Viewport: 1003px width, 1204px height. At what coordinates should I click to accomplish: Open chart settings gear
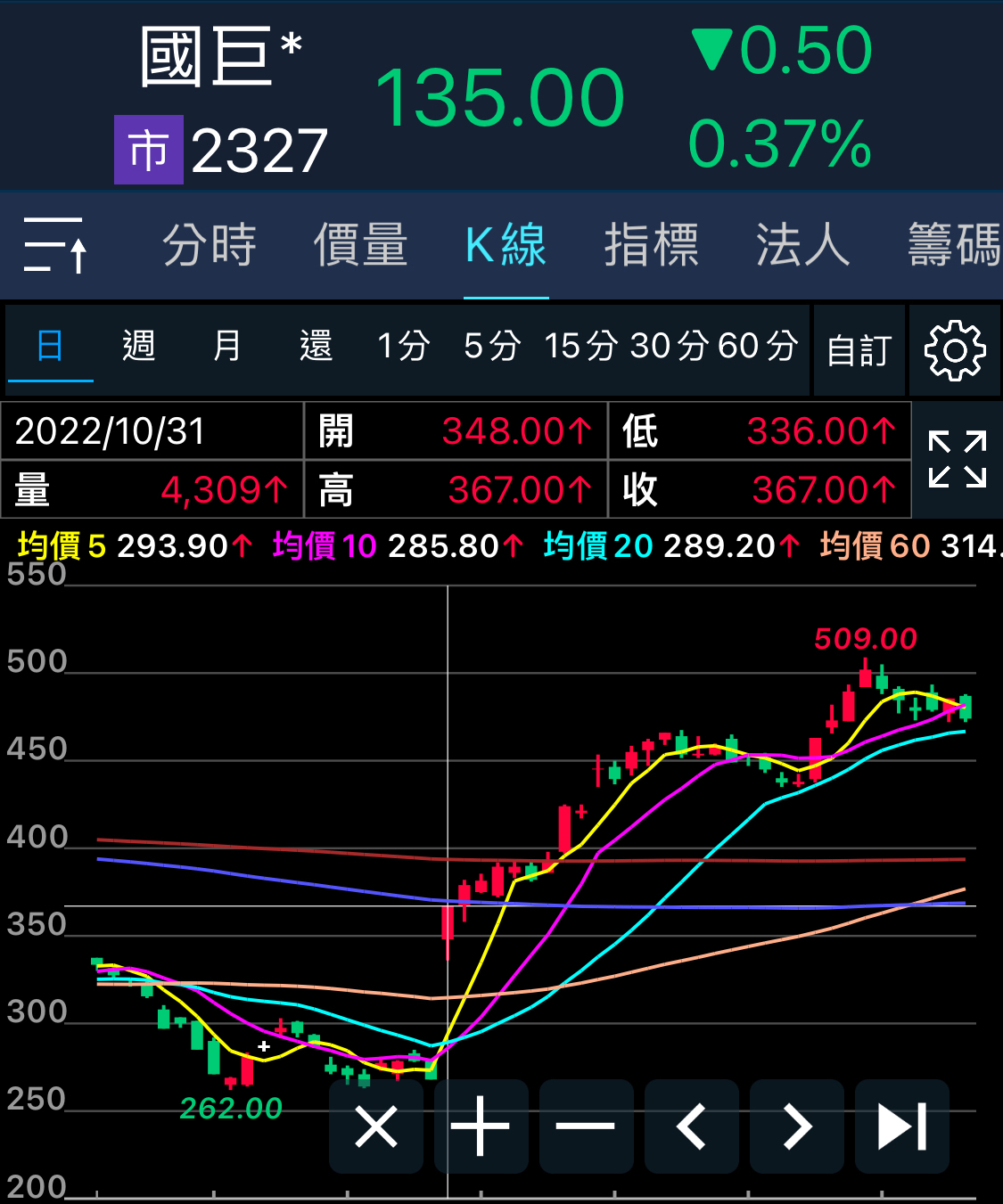click(955, 350)
